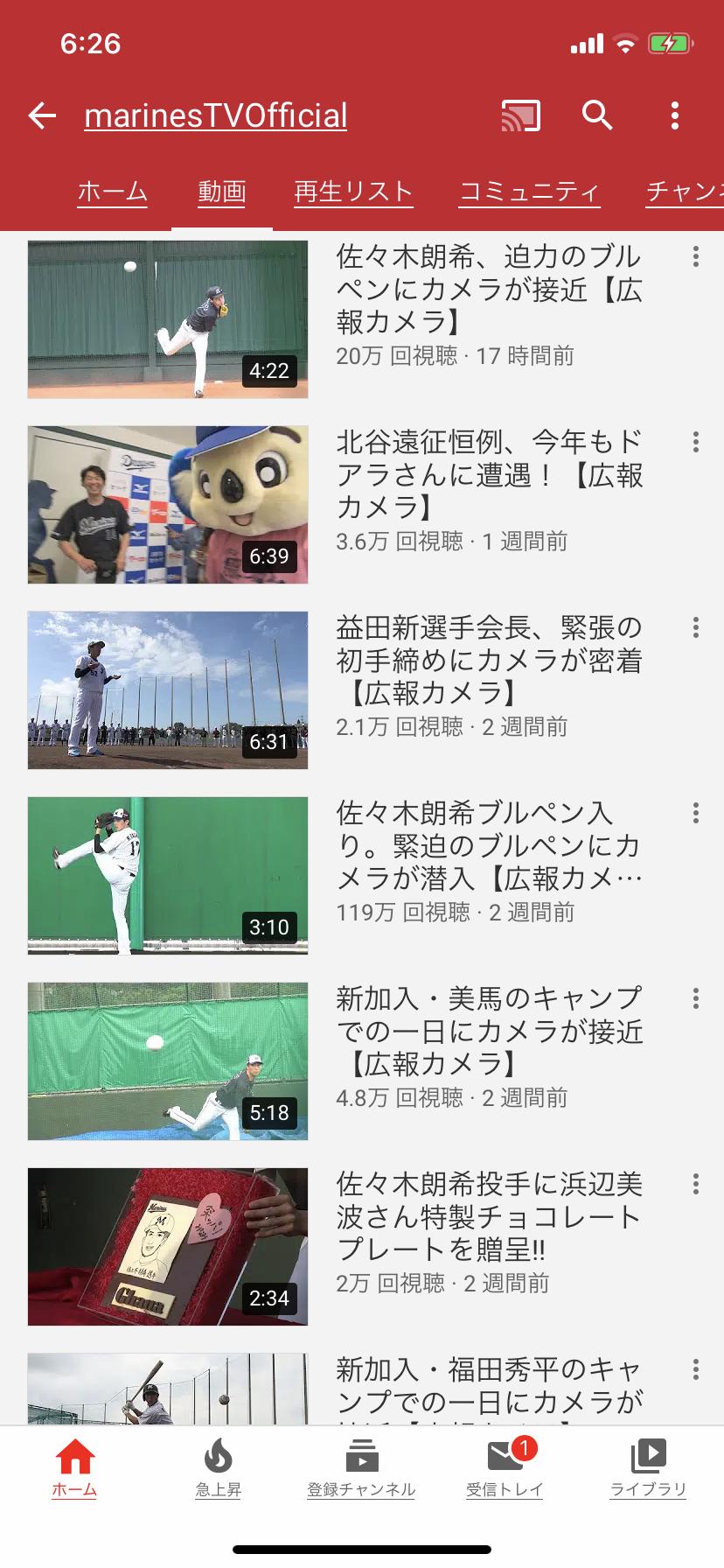Go back from marinesTVOfficial channel
Viewport: 724px width, 1568px height.
42,115
